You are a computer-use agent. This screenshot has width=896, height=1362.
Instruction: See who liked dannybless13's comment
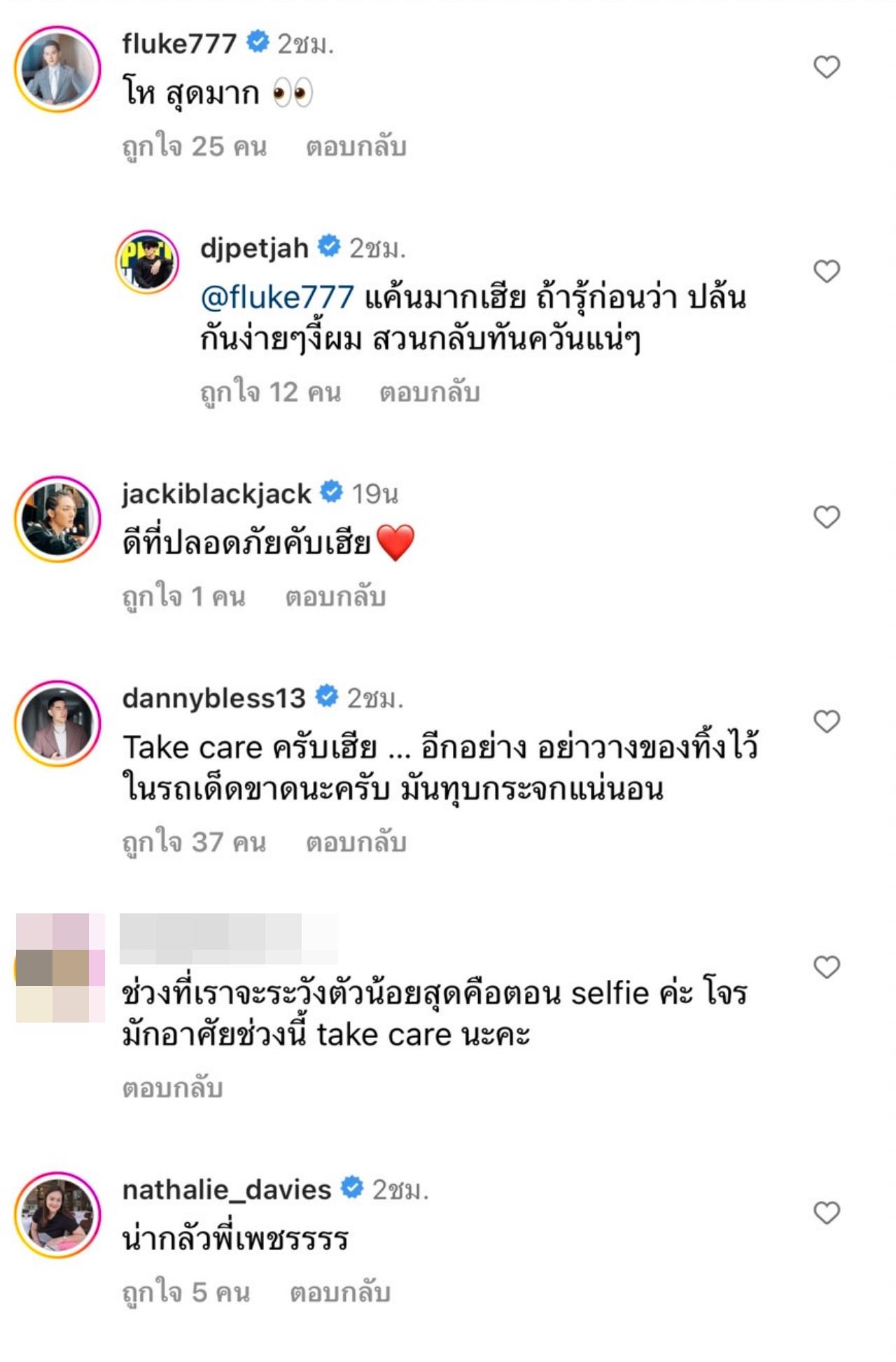[x=194, y=843]
